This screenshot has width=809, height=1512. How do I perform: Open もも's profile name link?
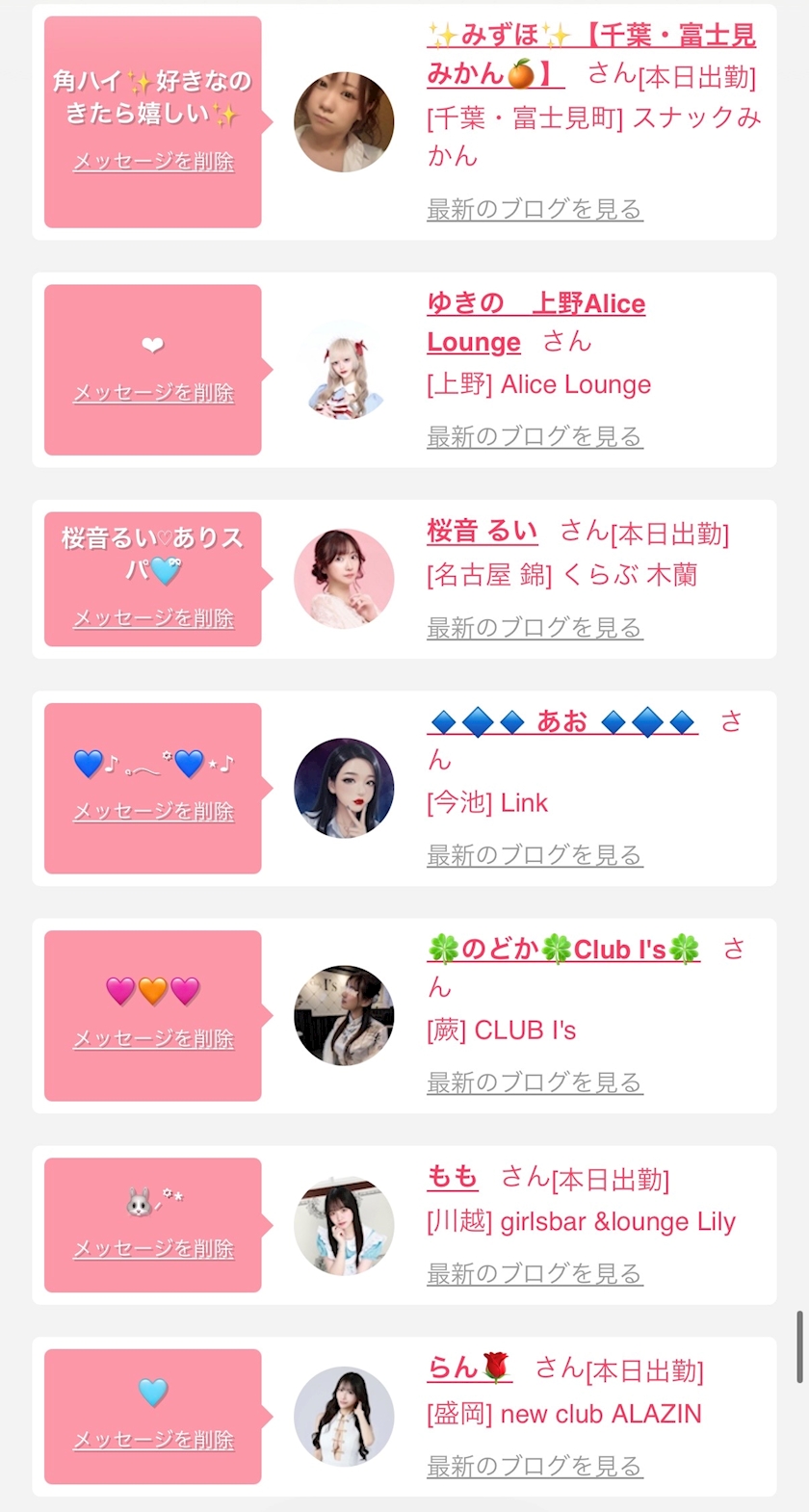coord(453,1177)
